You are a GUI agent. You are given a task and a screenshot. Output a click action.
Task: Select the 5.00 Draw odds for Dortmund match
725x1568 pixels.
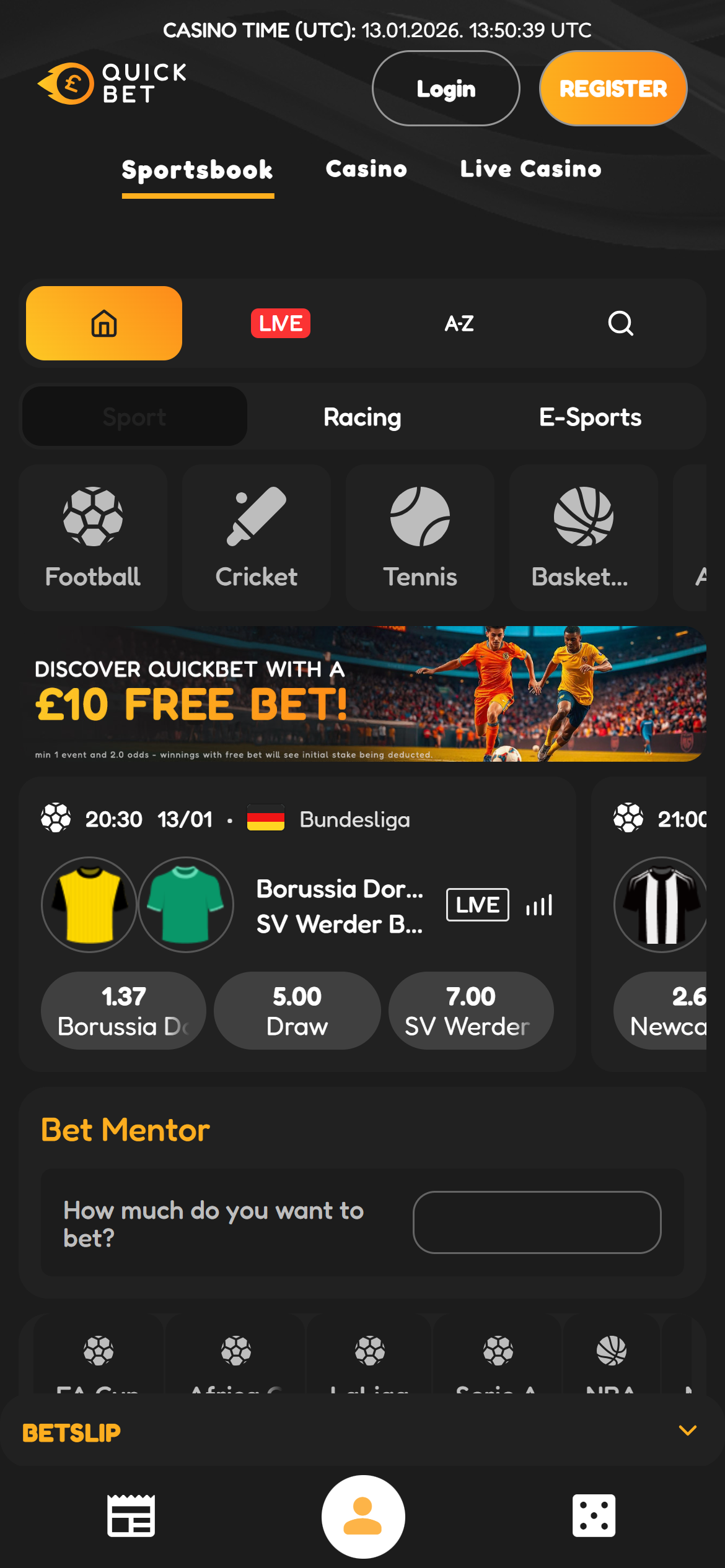296,1011
